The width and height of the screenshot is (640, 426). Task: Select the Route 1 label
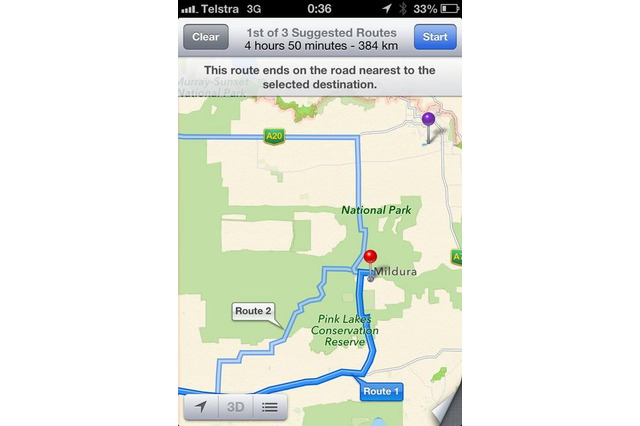coord(380,391)
